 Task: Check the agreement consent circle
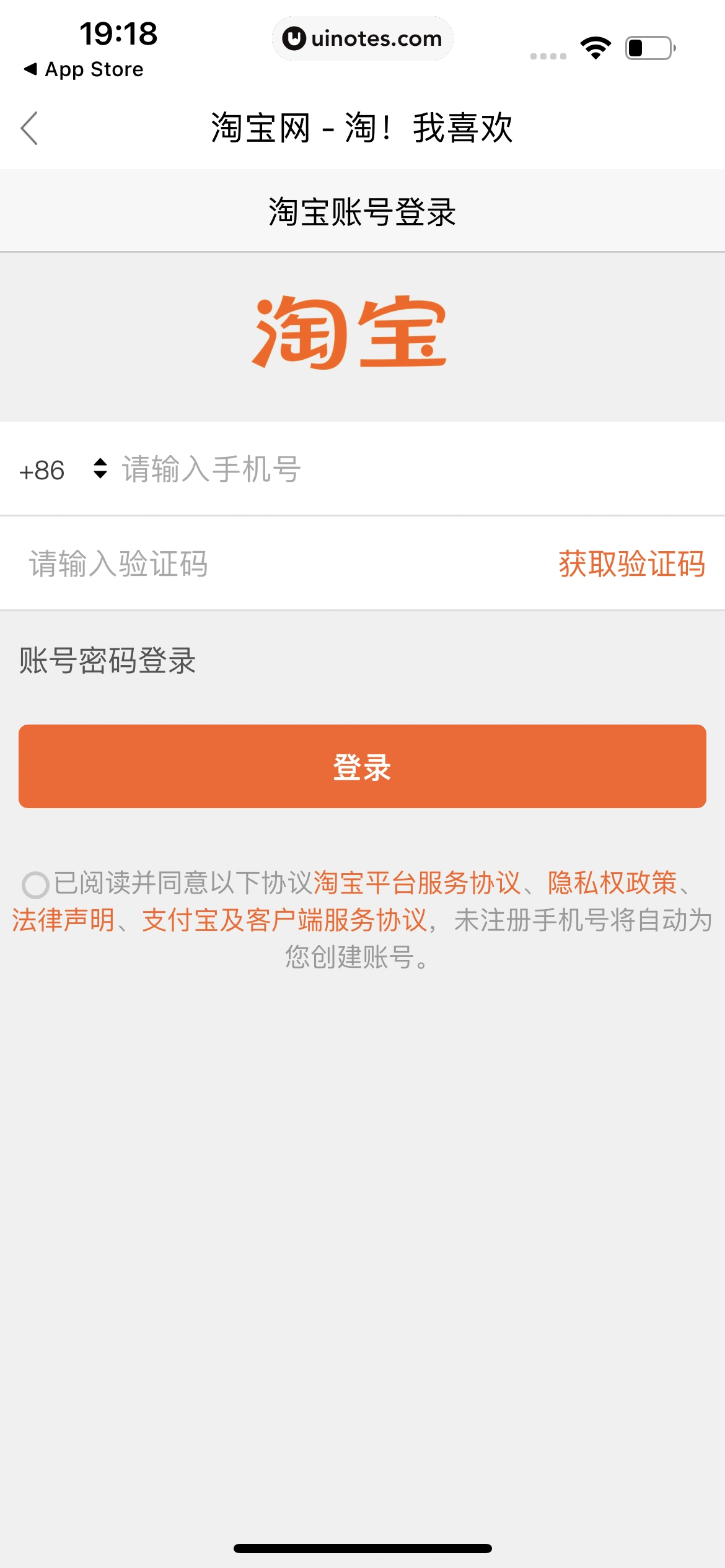pyautogui.click(x=35, y=884)
